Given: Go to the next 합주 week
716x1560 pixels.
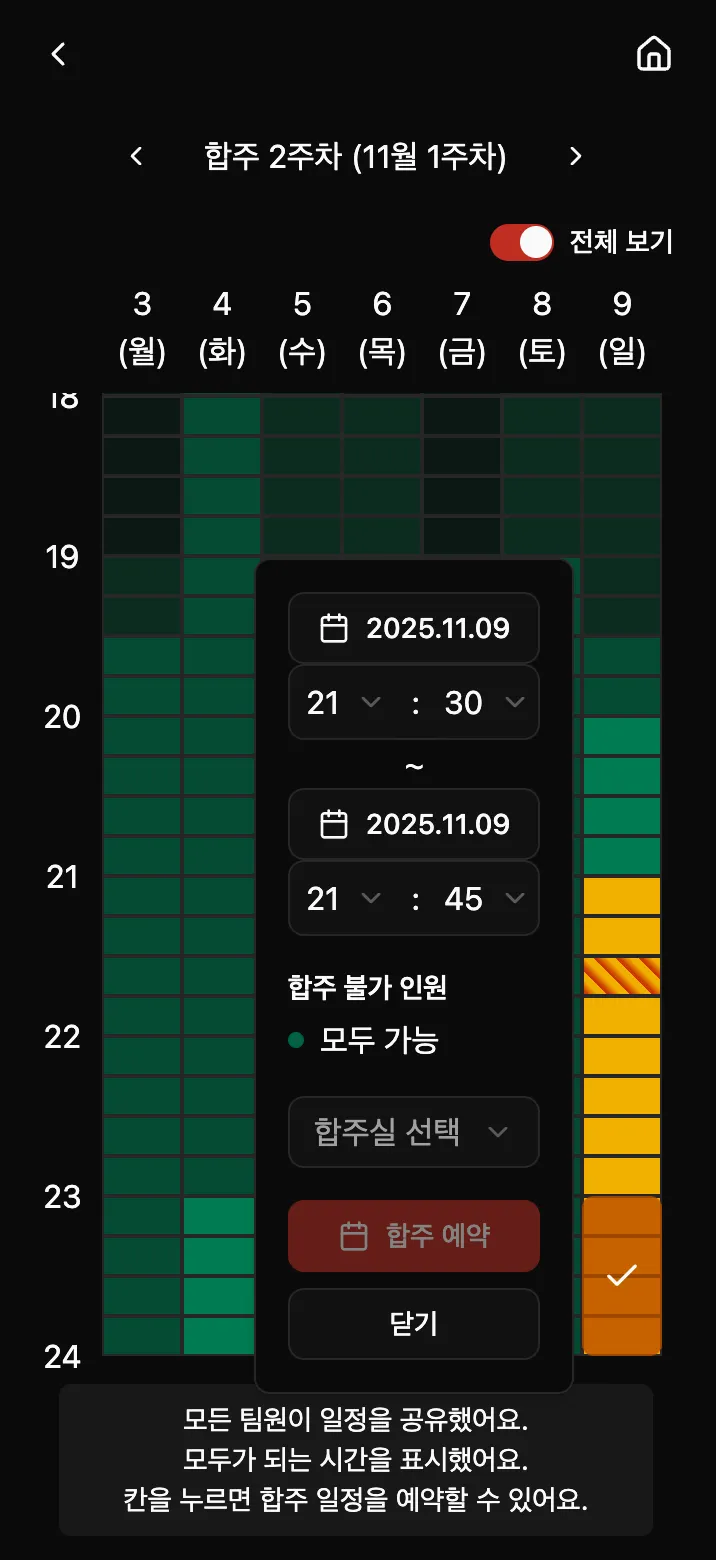Looking at the screenshot, I should click(x=575, y=156).
